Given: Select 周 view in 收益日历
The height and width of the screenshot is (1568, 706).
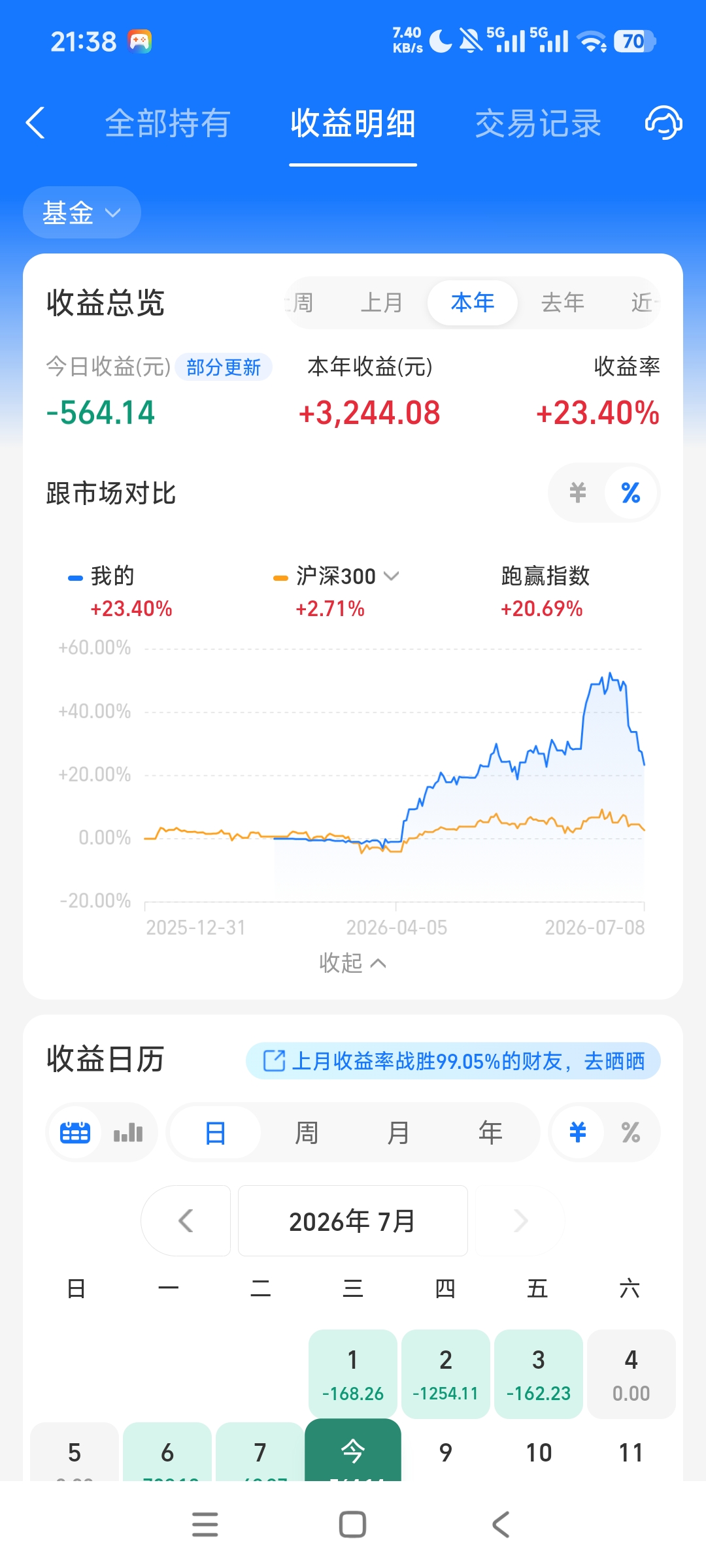Looking at the screenshot, I should click(x=307, y=1132).
